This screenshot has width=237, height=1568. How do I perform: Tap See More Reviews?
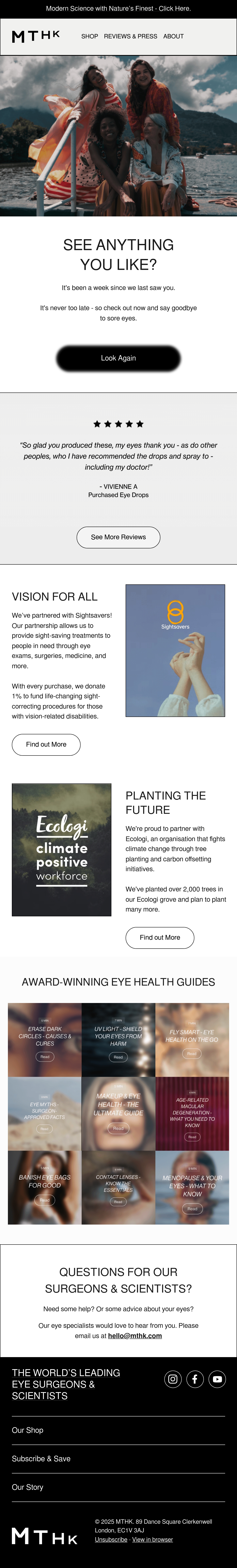point(118,537)
